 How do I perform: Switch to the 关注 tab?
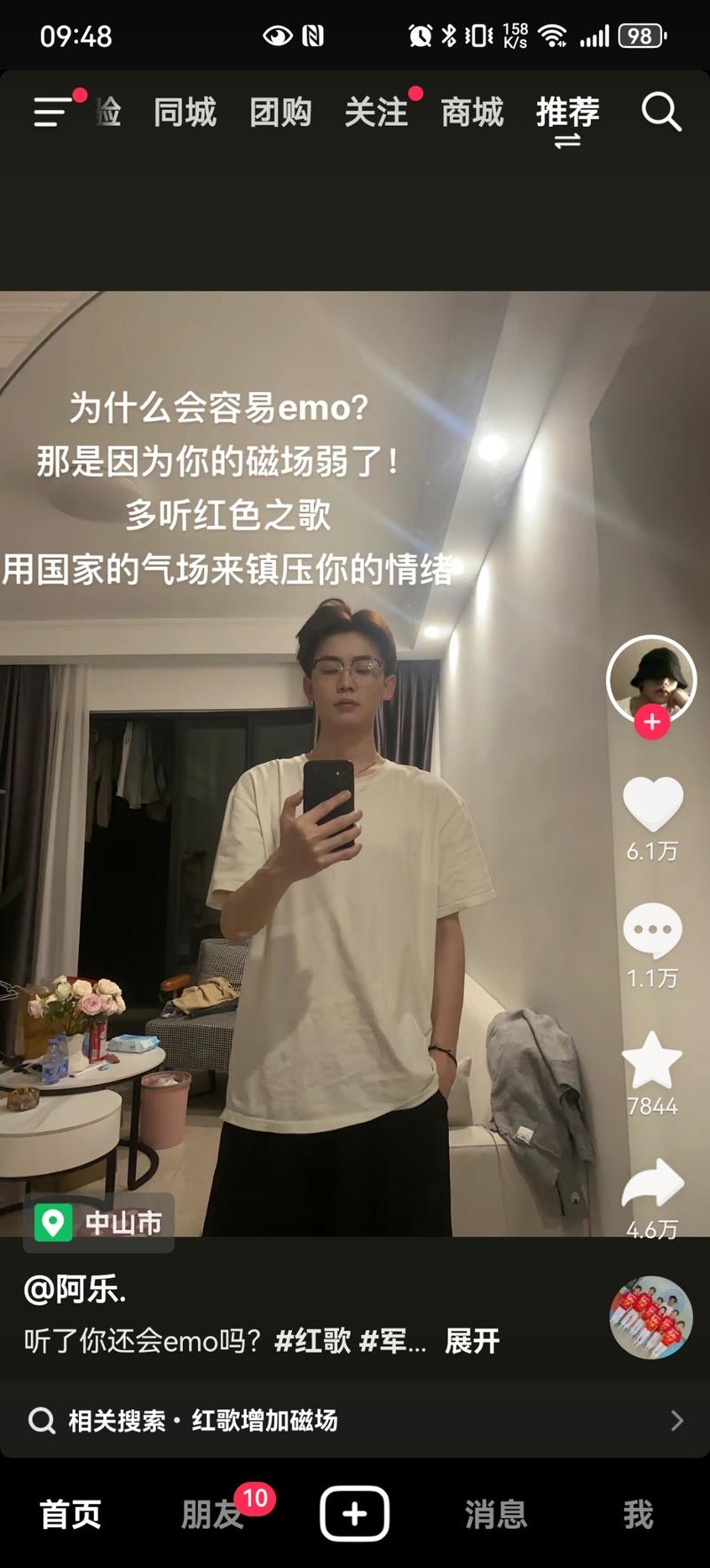374,113
